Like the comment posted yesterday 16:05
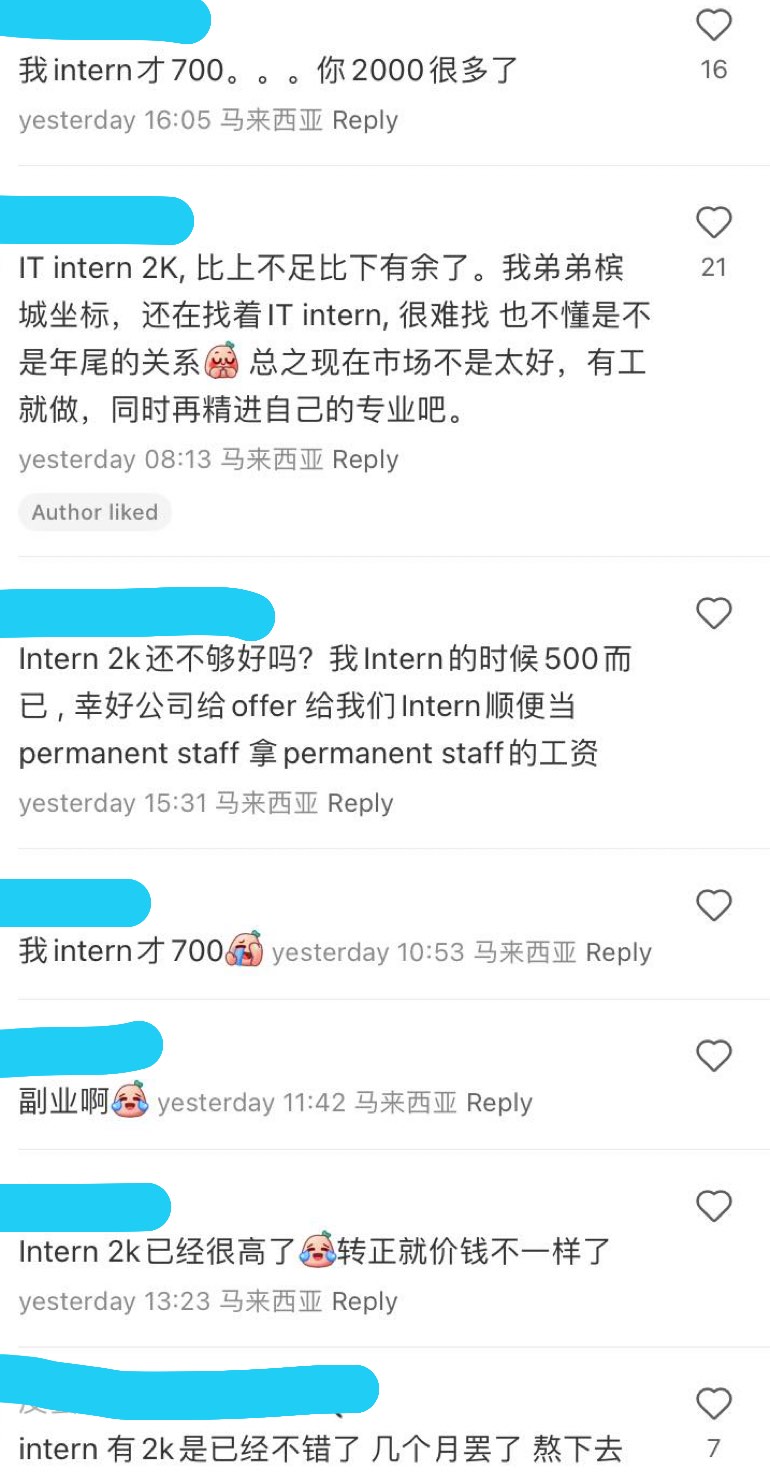The image size is (770, 1472). pyautogui.click(x=713, y=25)
